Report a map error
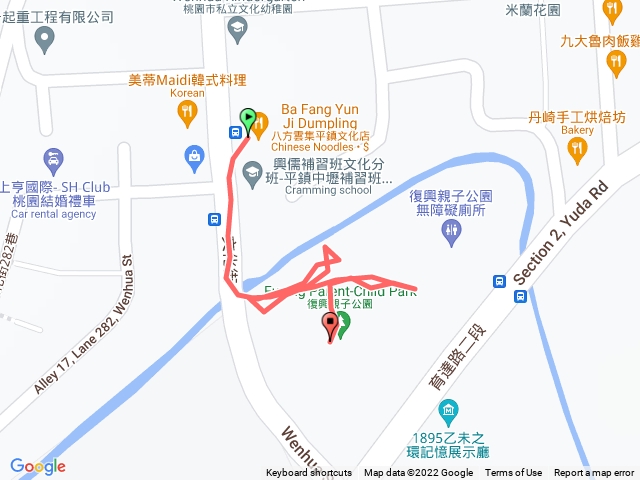Viewport: 640px width, 480px height. [x=594, y=473]
